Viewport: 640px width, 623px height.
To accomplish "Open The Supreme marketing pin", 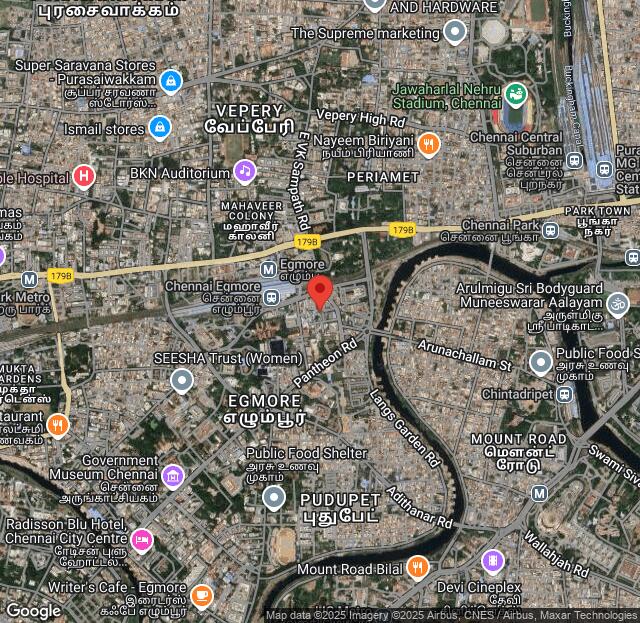I will click(455, 33).
